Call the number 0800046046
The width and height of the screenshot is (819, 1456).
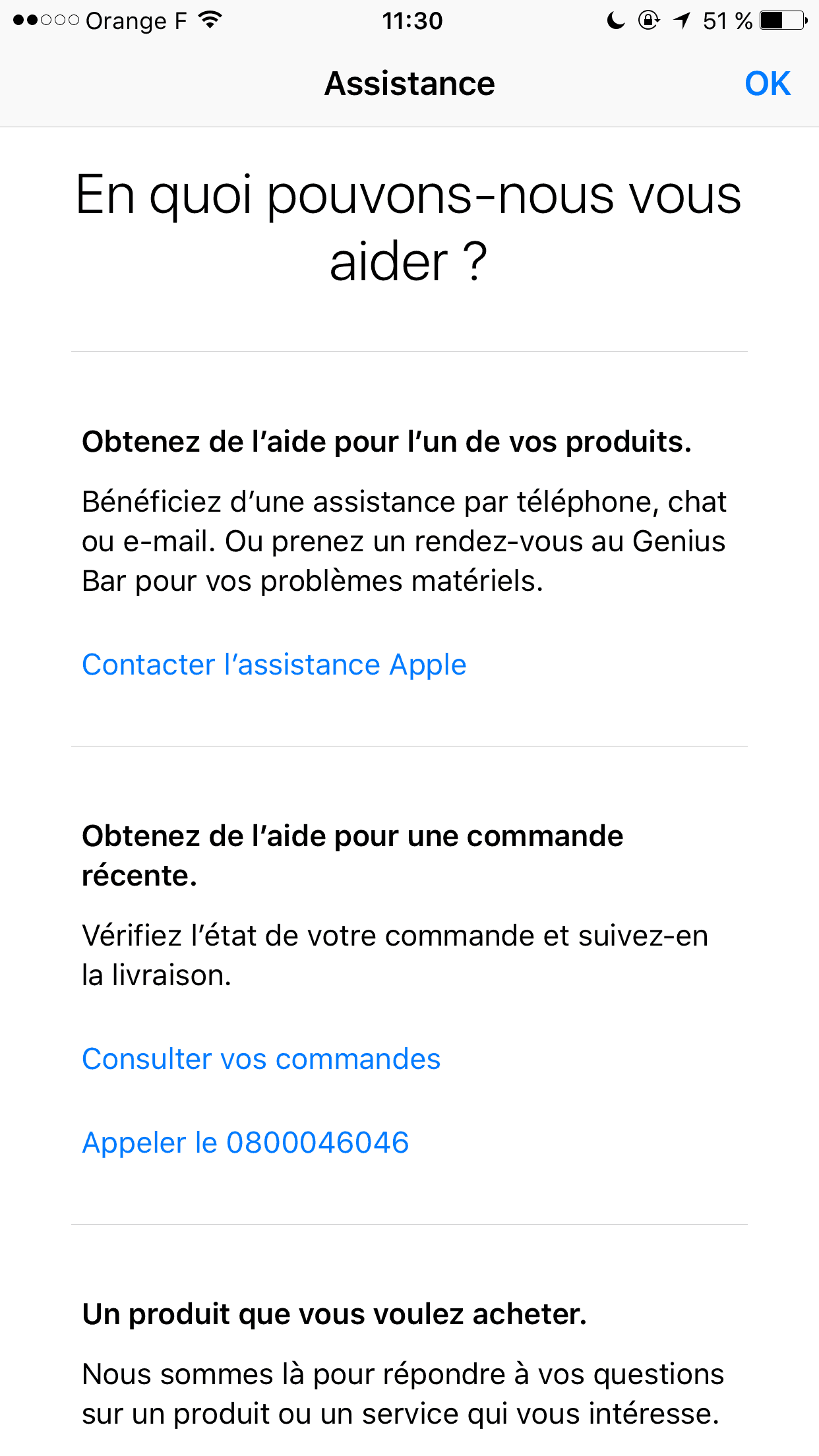(245, 1143)
